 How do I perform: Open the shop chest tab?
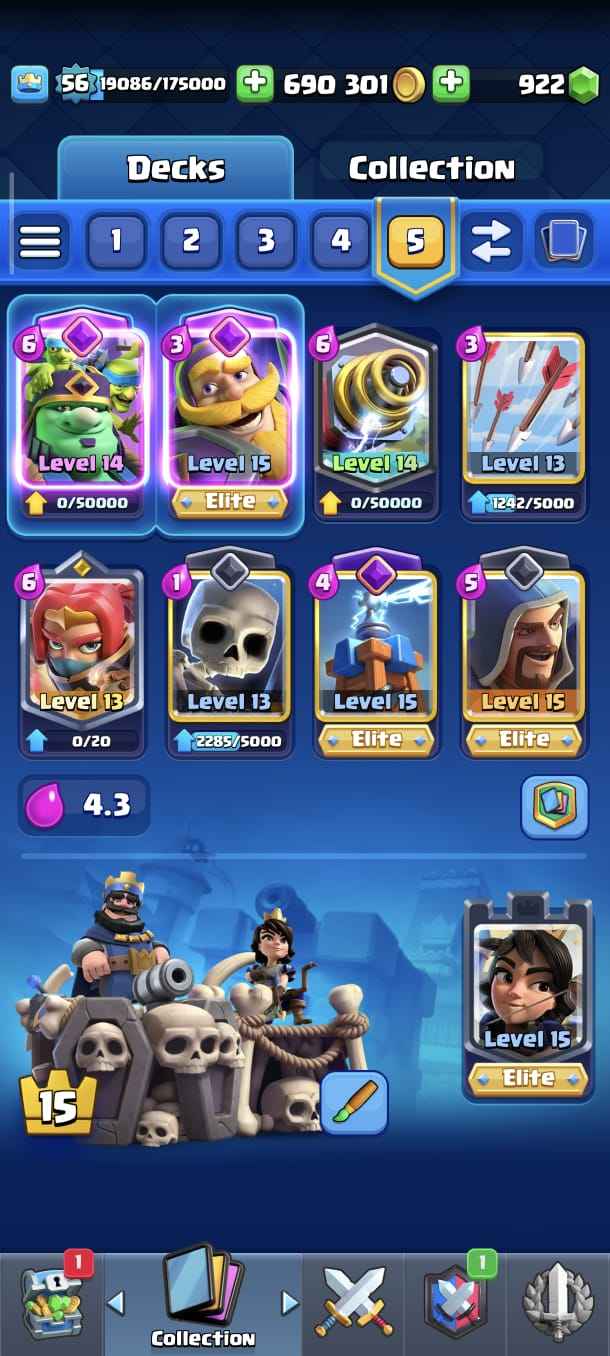pyautogui.click(x=52, y=1302)
